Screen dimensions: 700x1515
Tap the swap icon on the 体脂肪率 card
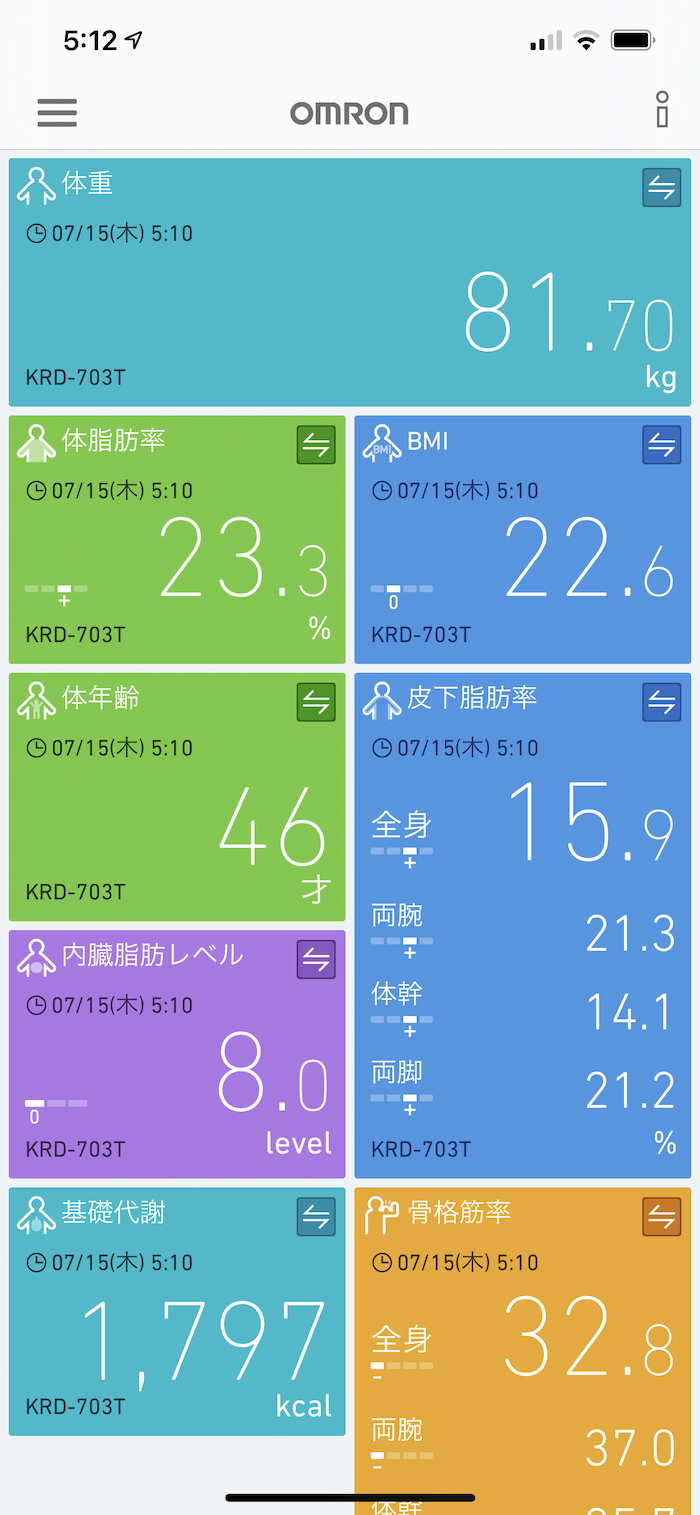(316, 445)
